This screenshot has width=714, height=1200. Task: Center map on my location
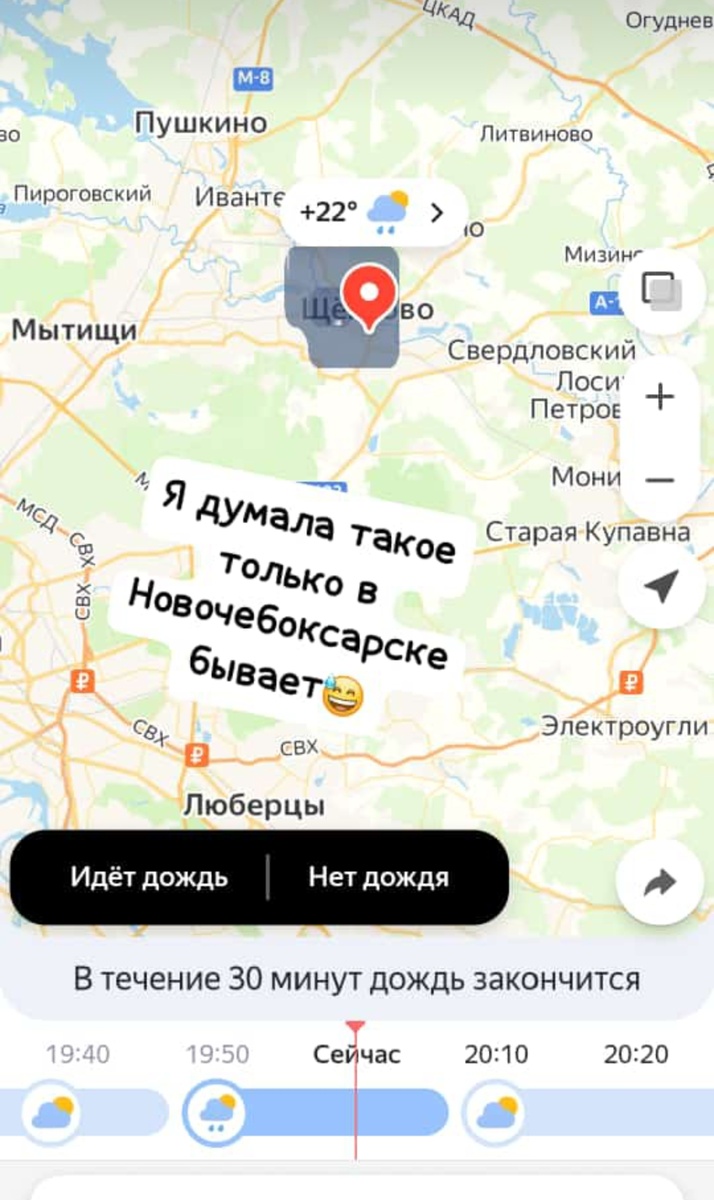tap(661, 586)
